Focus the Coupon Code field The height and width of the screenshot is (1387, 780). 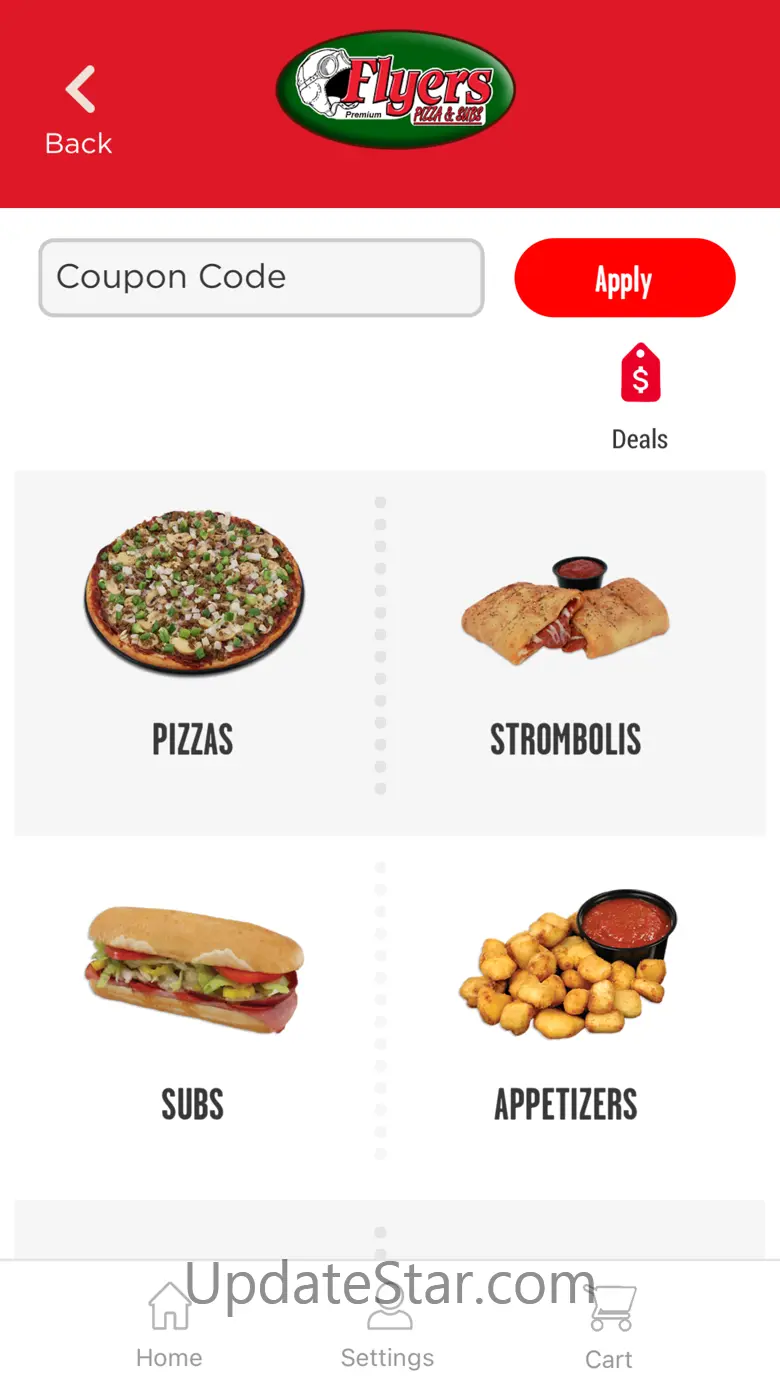pyautogui.click(x=261, y=277)
